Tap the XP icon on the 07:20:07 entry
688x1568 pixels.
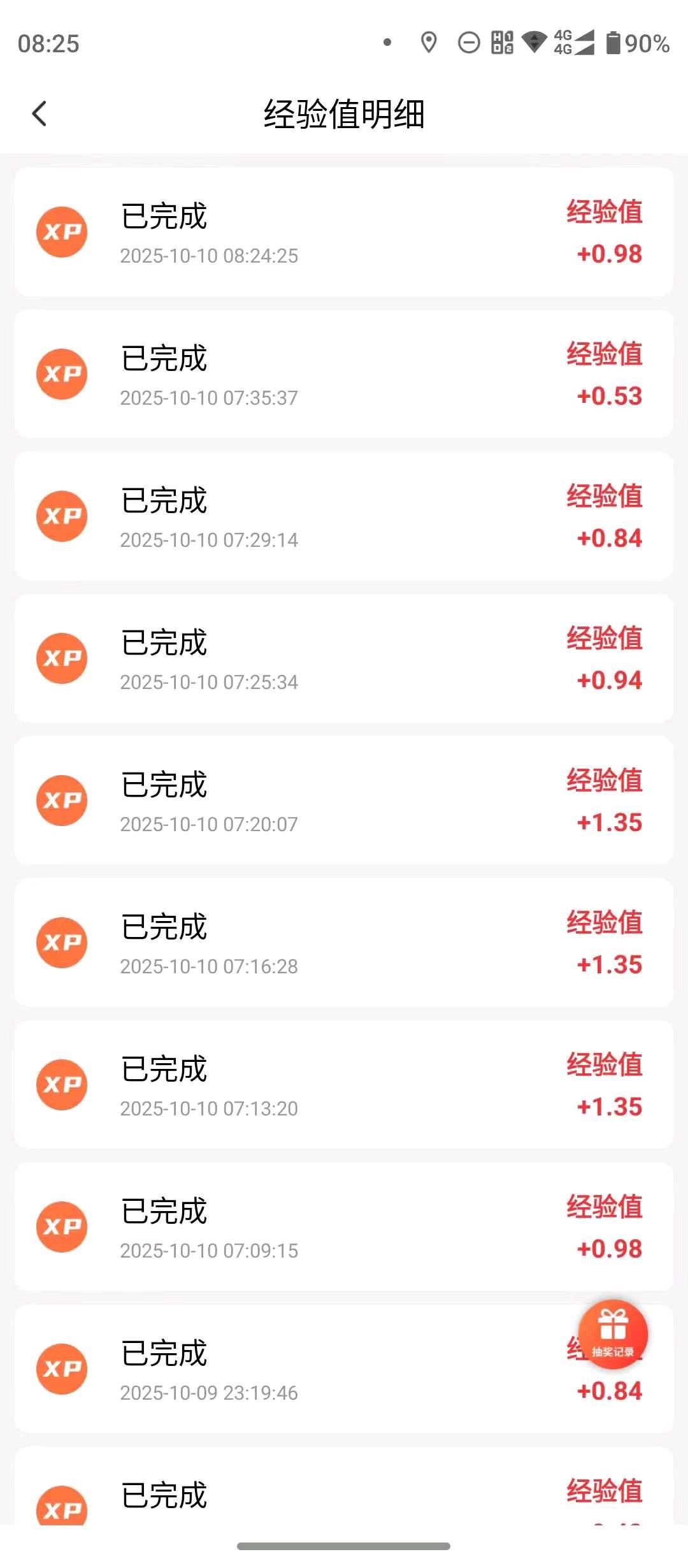click(x=62, y=801)
